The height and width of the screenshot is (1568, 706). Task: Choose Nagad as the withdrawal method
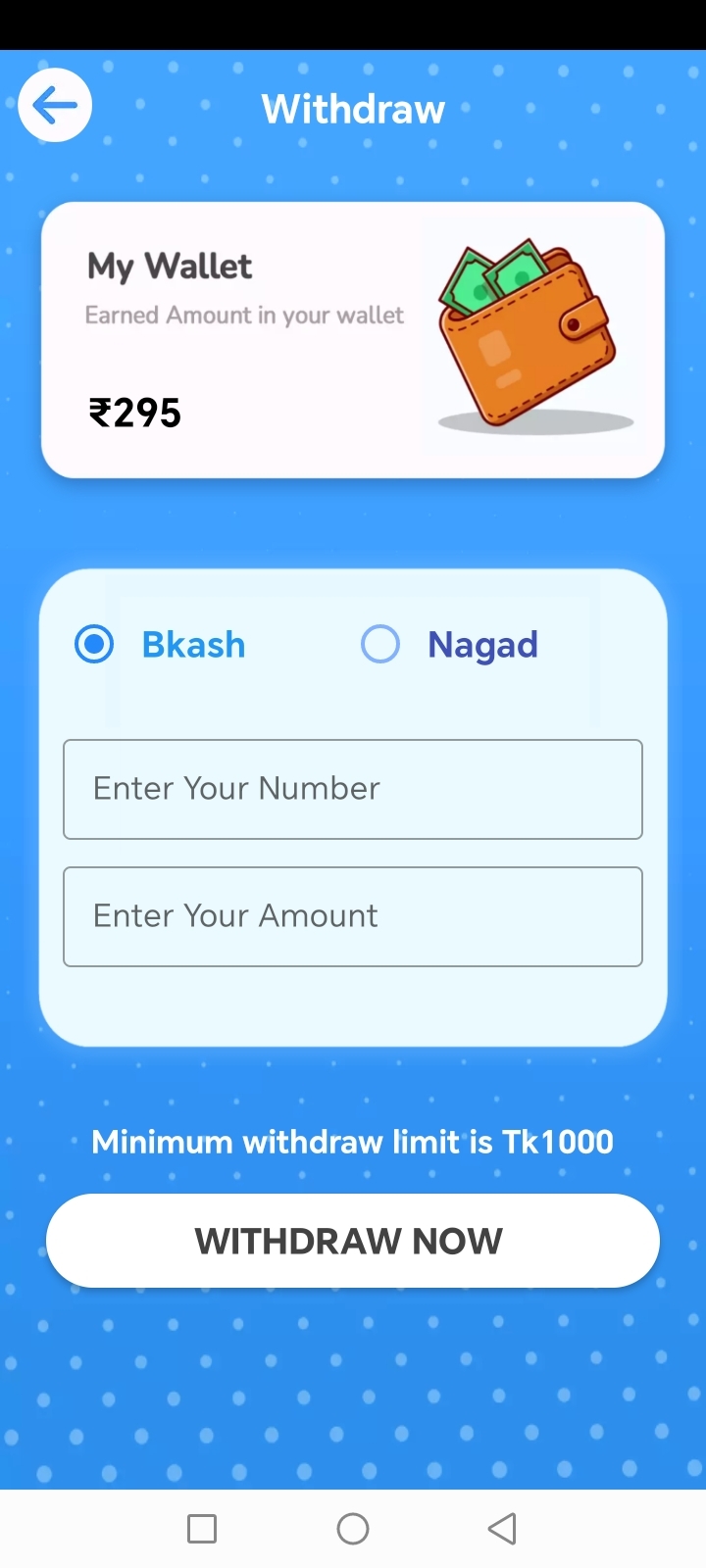click(380, 645)
